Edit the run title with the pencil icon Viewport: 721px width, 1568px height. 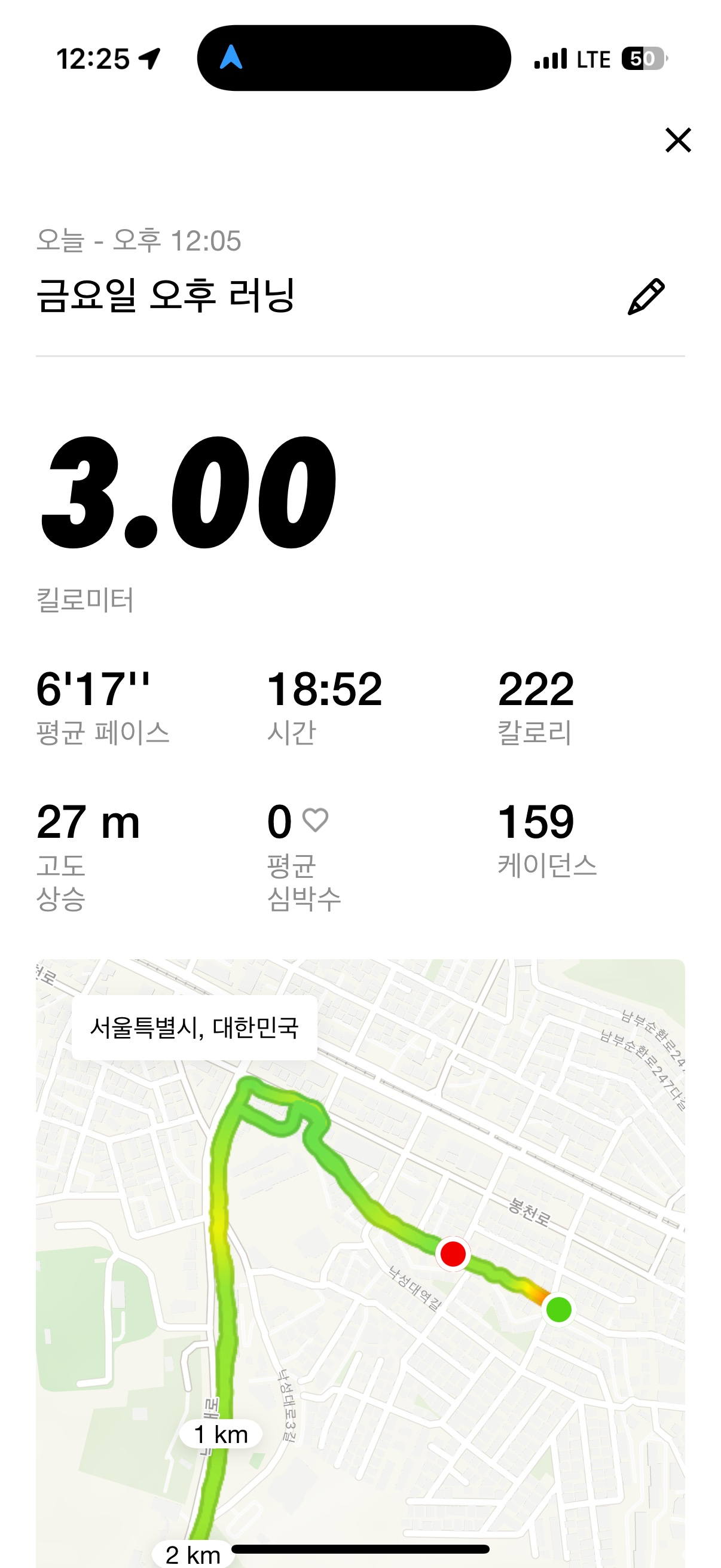tap(646, 297)
